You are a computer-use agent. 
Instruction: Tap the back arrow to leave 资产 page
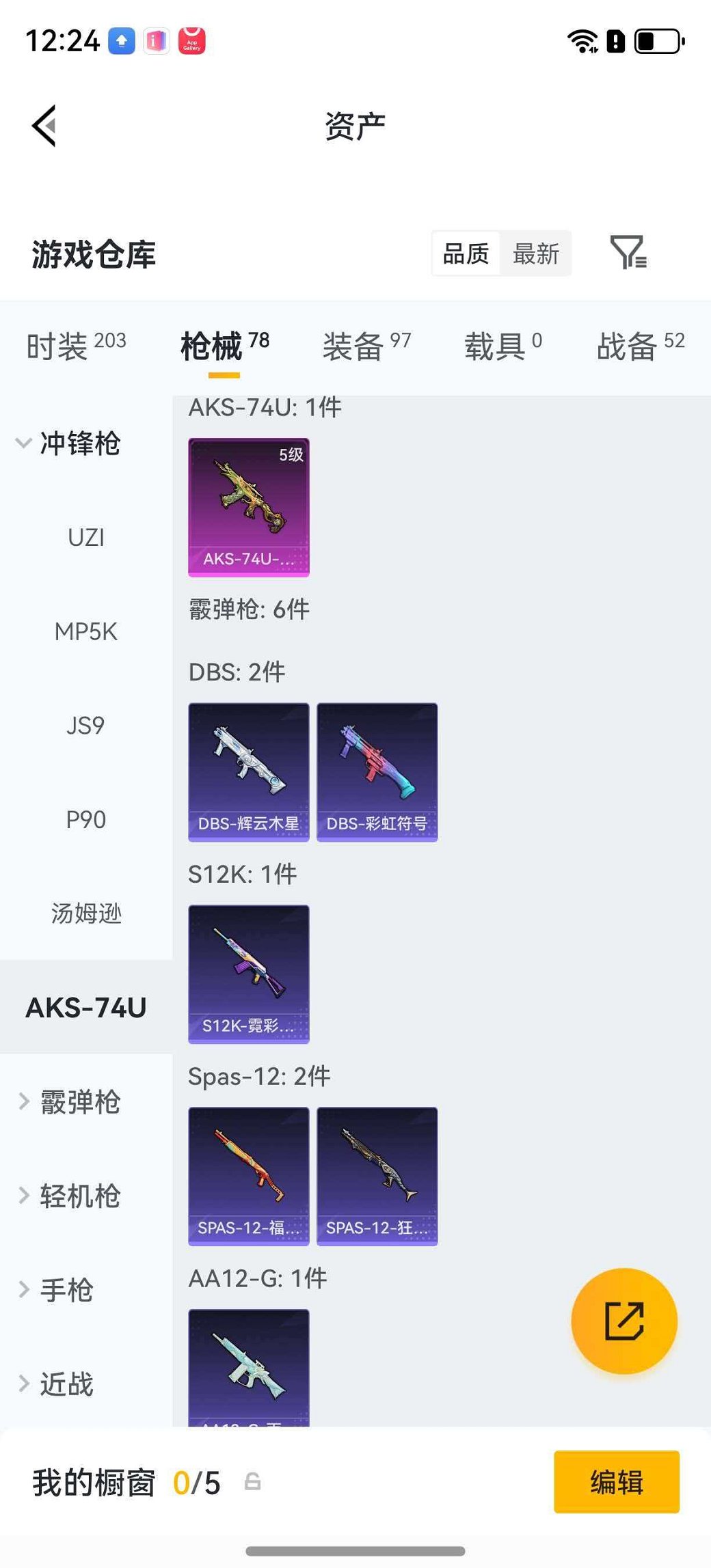tap(44, 125)
